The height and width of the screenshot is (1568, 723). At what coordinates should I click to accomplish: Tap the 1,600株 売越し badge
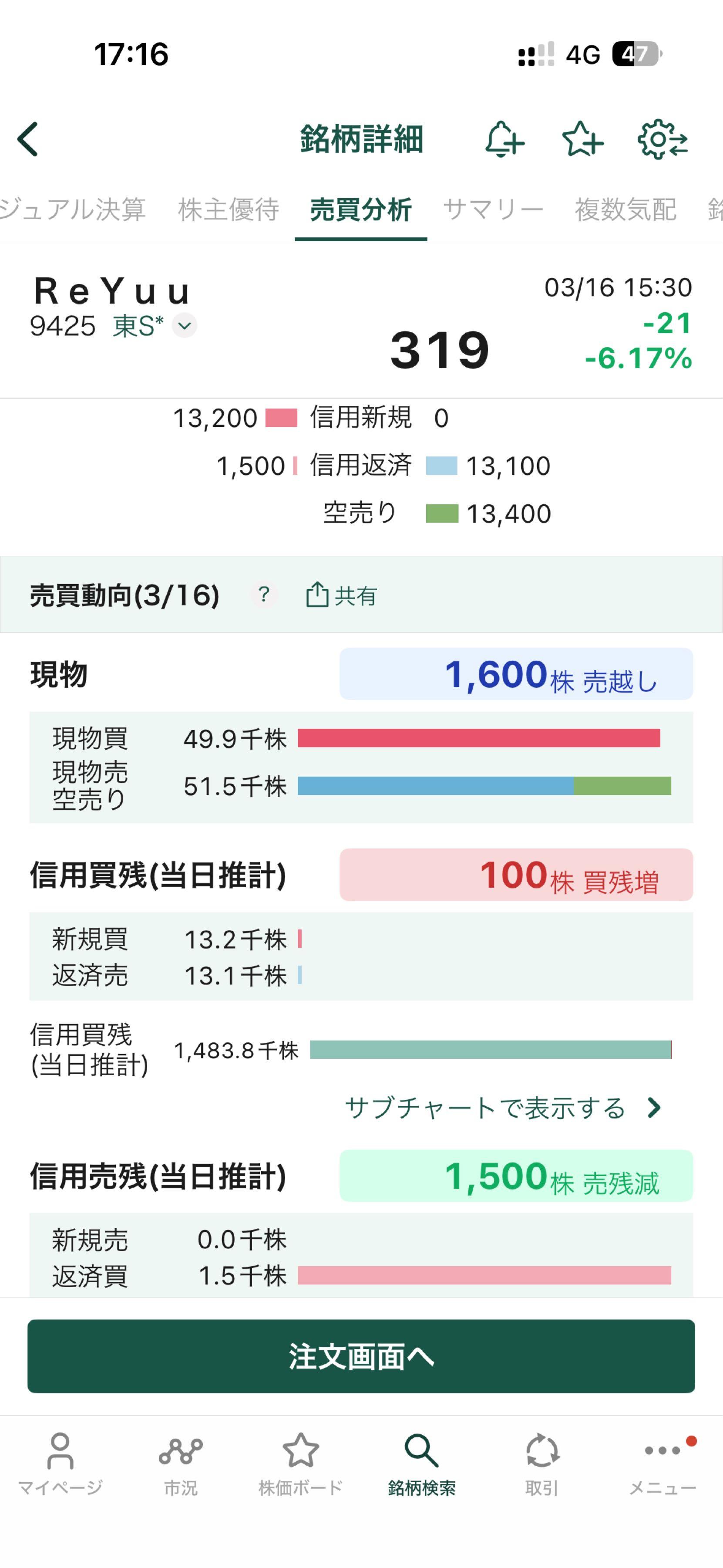[x=517, y=674]
